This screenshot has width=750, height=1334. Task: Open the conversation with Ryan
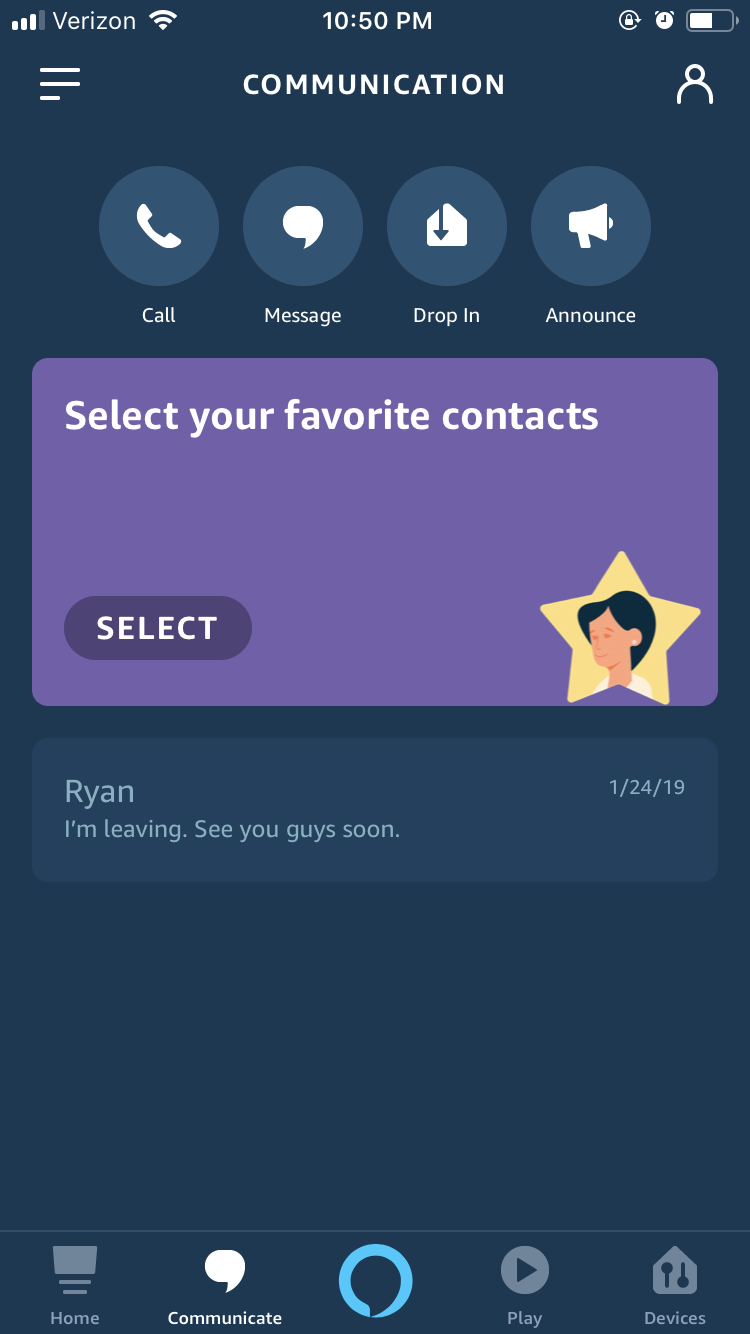coord(375,810)
